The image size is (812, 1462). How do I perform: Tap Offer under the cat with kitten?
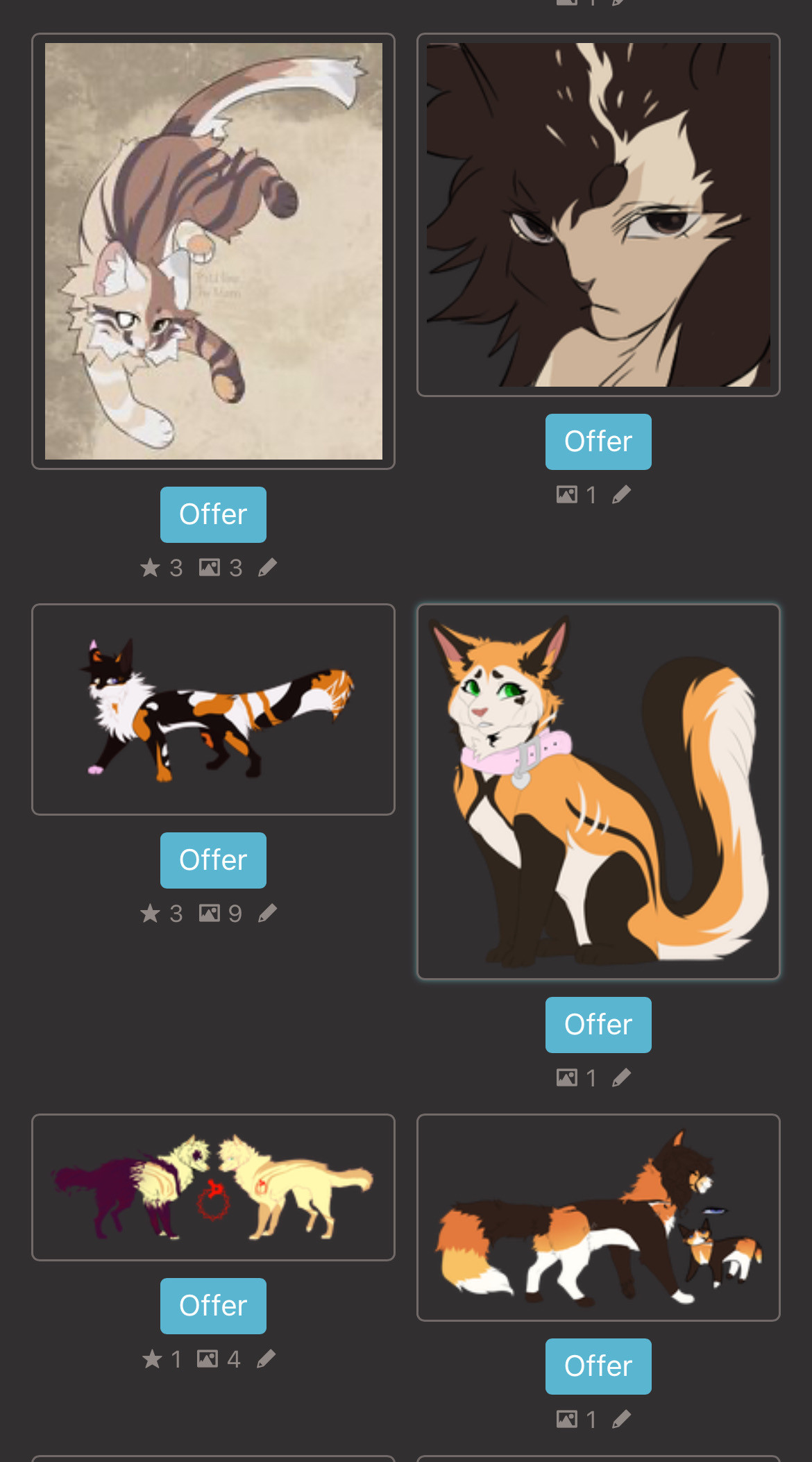pyautogui.click(x=598, y=1366)
